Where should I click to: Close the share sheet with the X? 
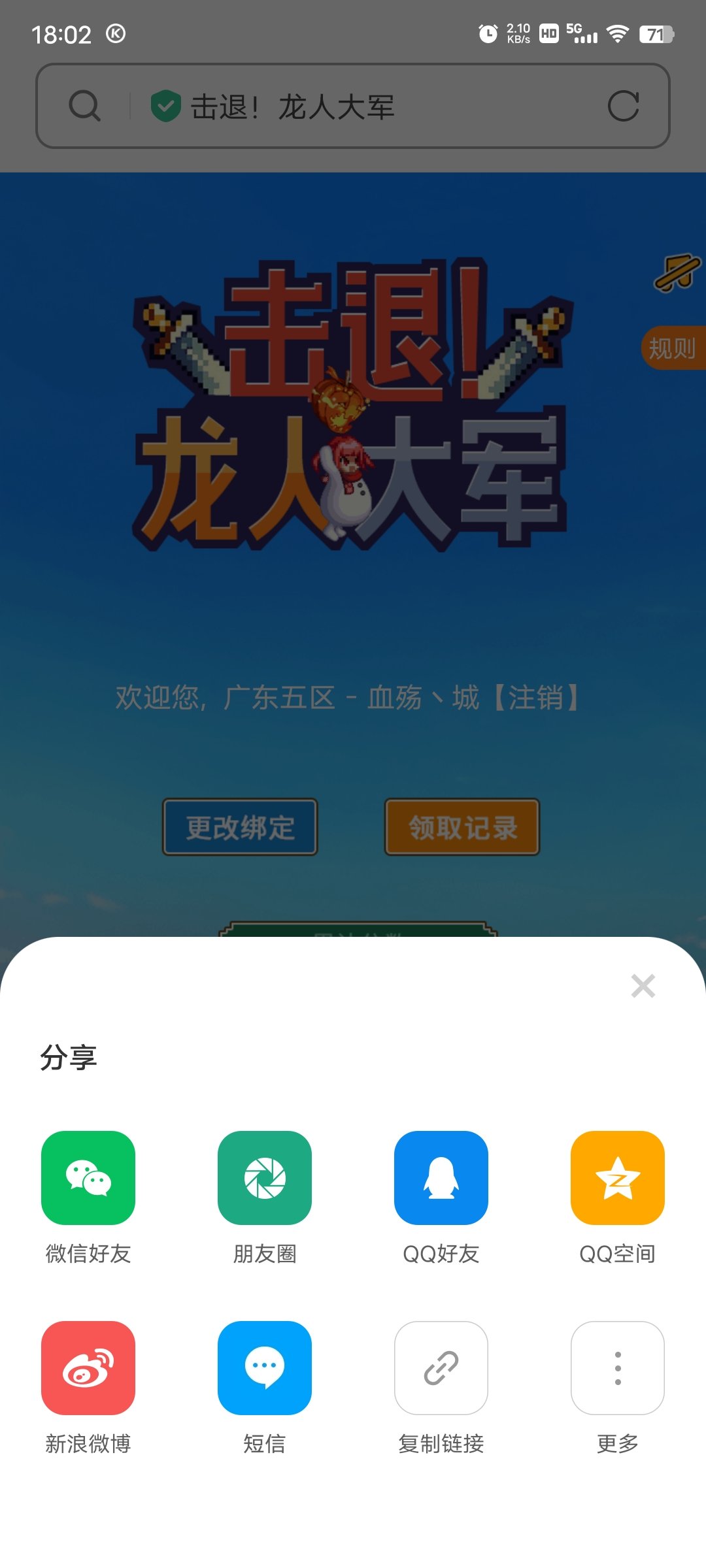click(x=642, y=987)
